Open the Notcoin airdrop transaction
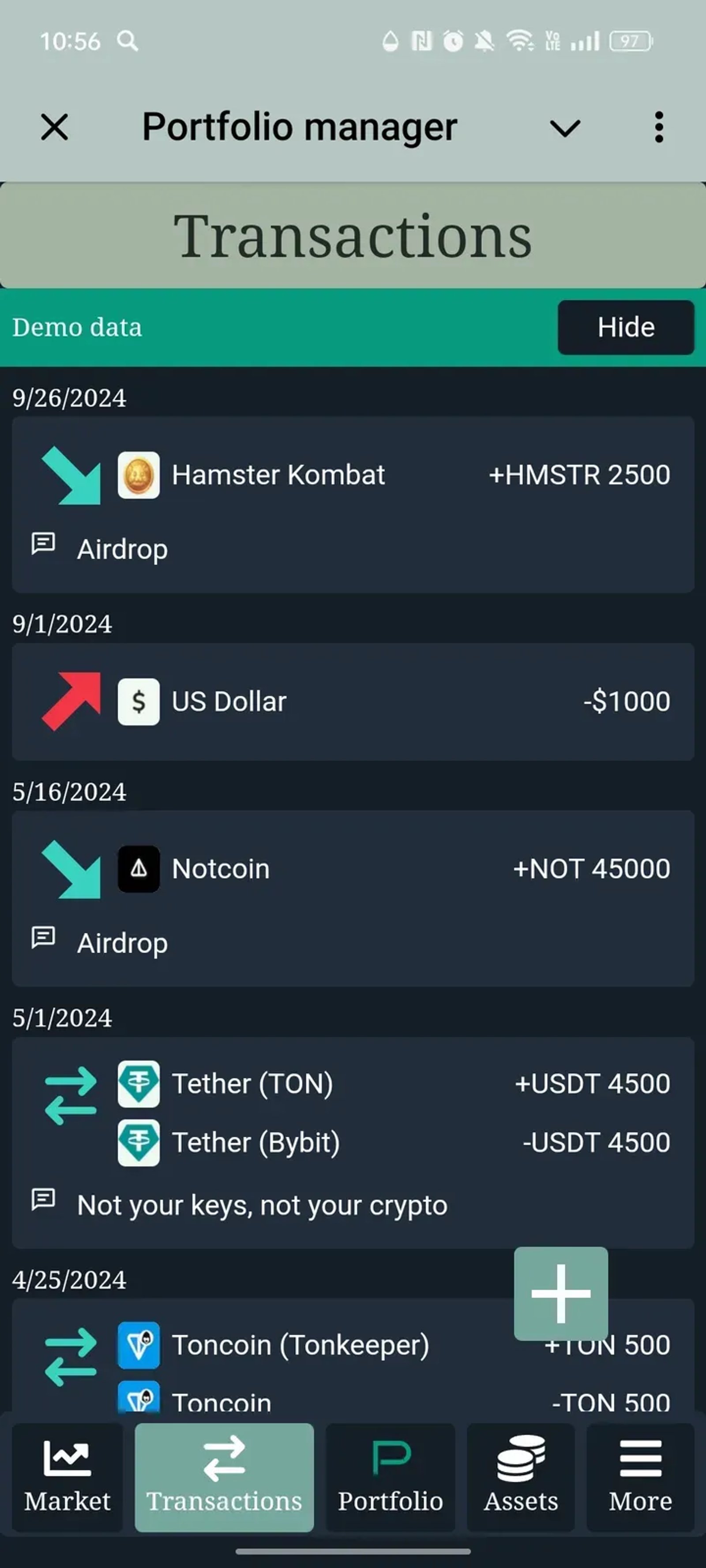 pos(353,898)
